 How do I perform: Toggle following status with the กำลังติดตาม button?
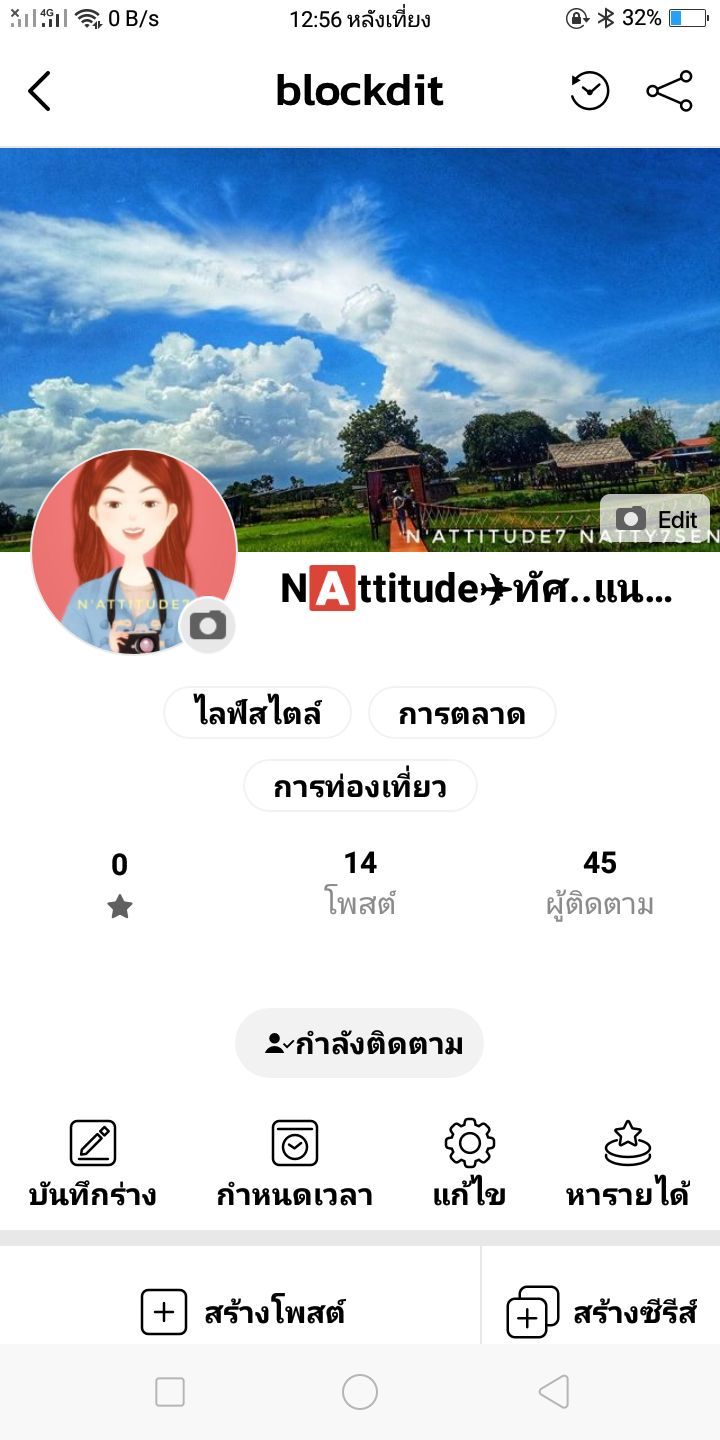point(359,1042)
